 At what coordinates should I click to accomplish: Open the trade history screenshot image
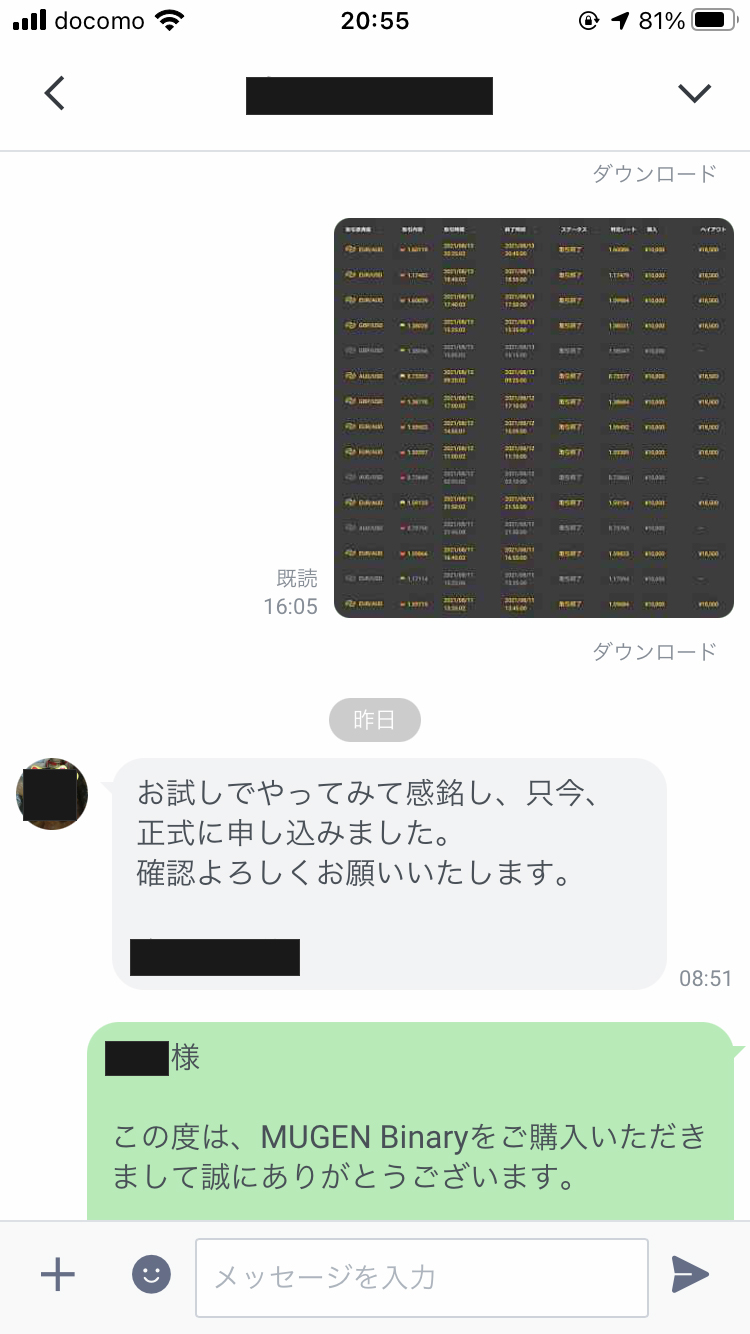[533, 418]
